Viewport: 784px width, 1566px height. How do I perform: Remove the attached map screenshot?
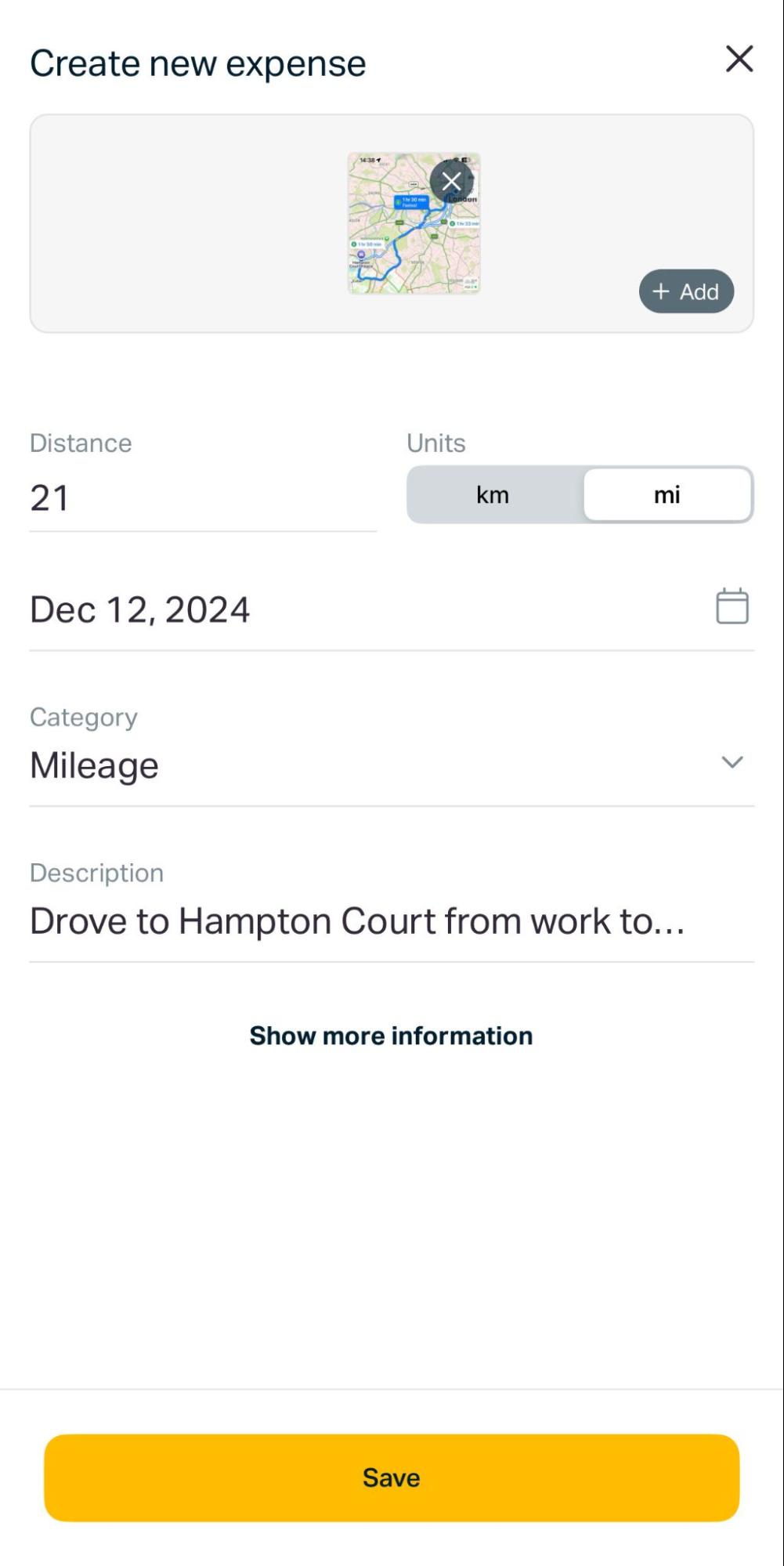451,182
